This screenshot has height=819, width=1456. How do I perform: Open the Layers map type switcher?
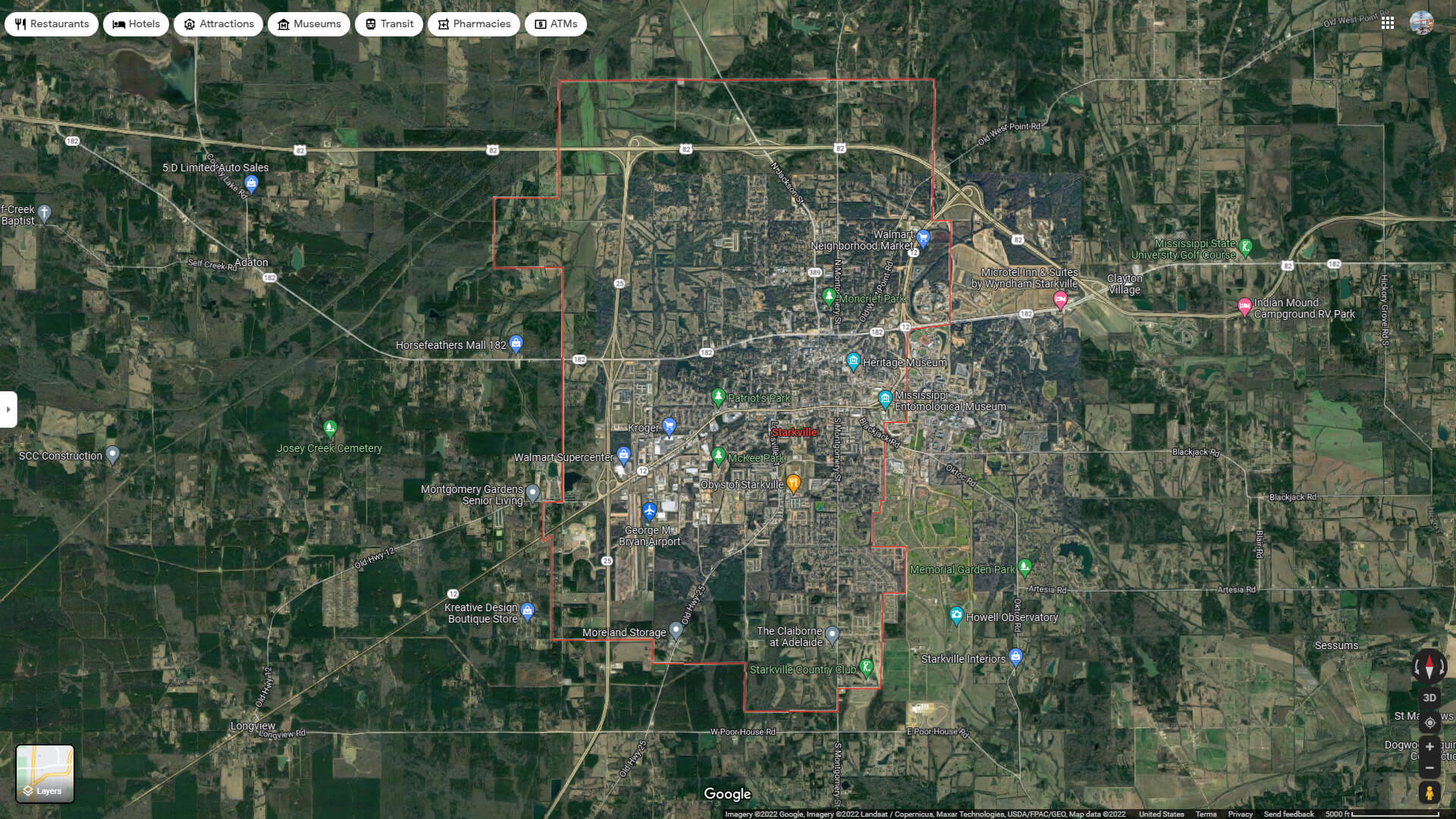coord(45,773)
